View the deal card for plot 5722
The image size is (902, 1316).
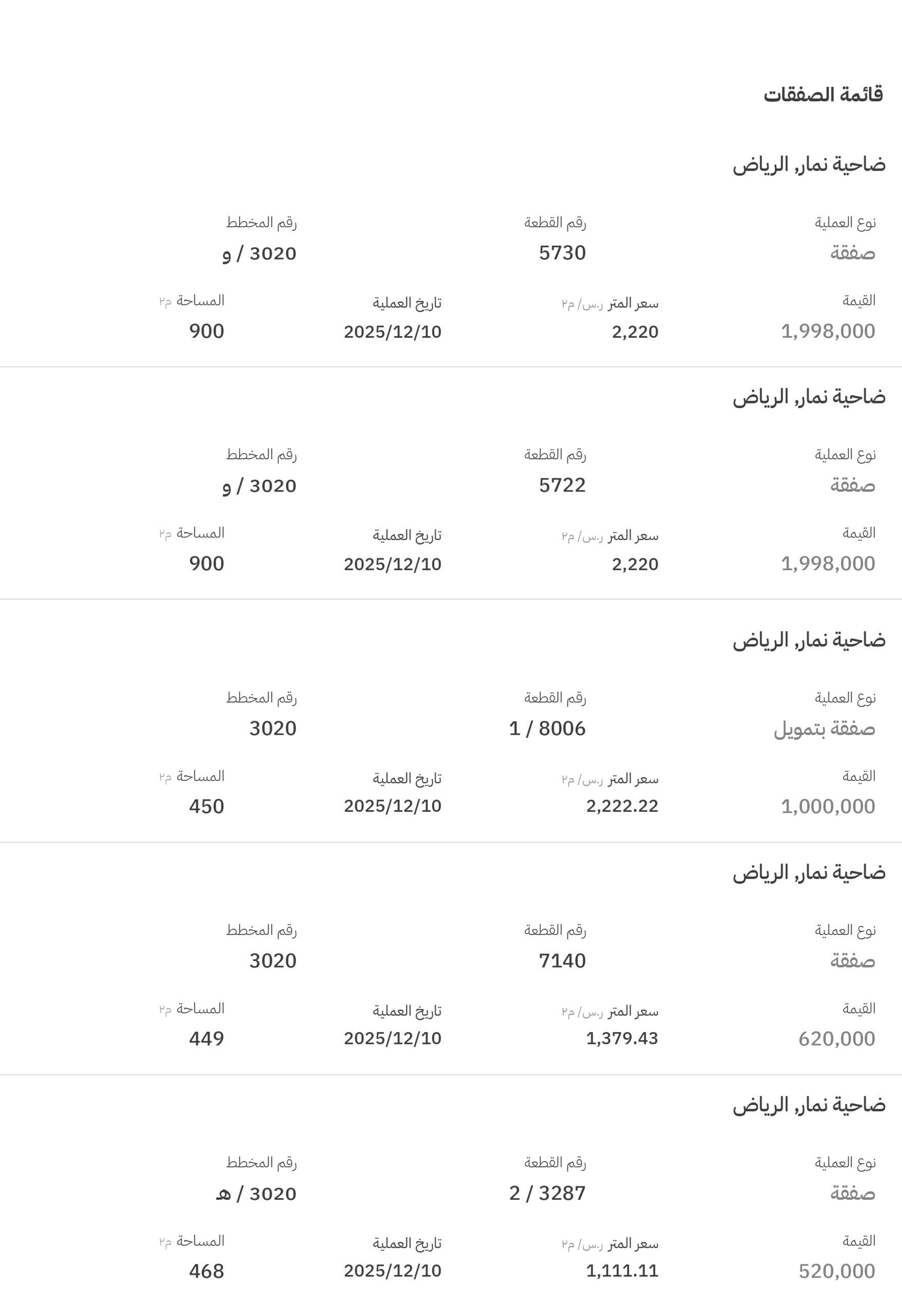pyautogui.click(x=562, y=485)
